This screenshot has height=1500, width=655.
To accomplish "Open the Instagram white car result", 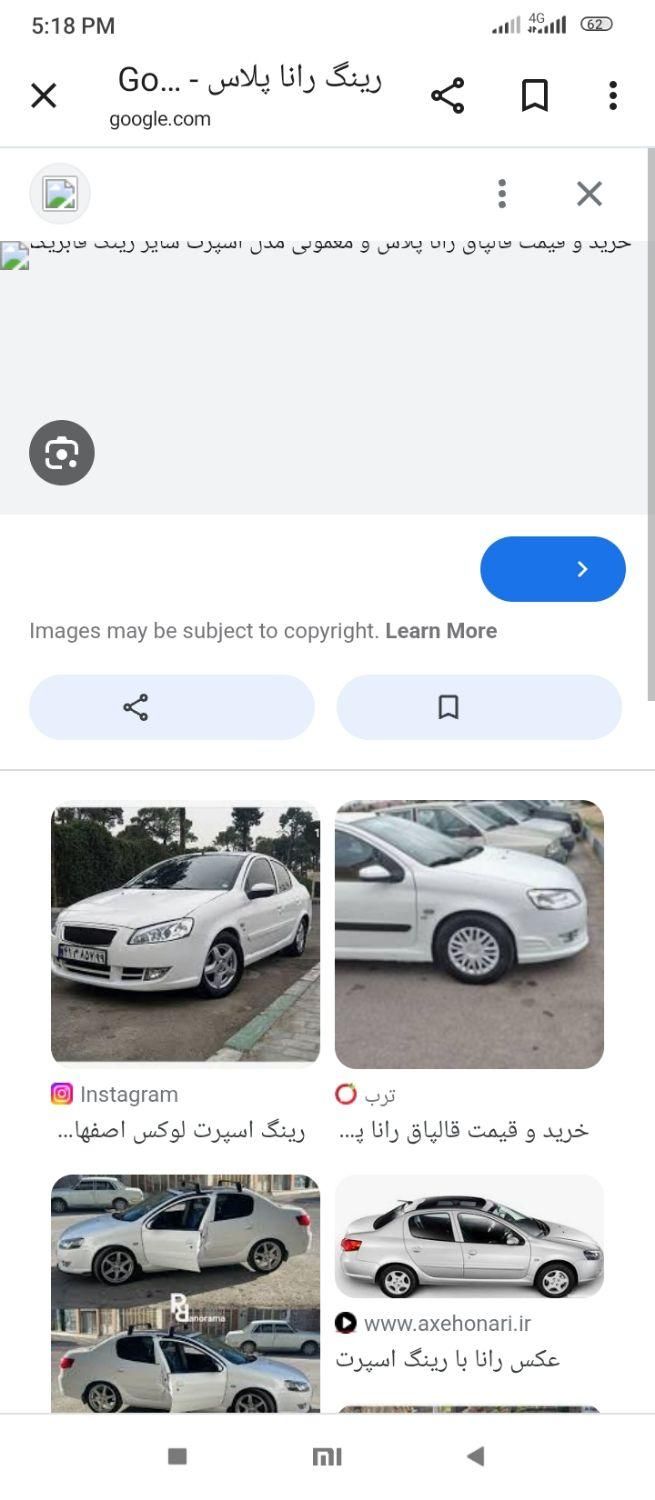I will tap(185, 934).
